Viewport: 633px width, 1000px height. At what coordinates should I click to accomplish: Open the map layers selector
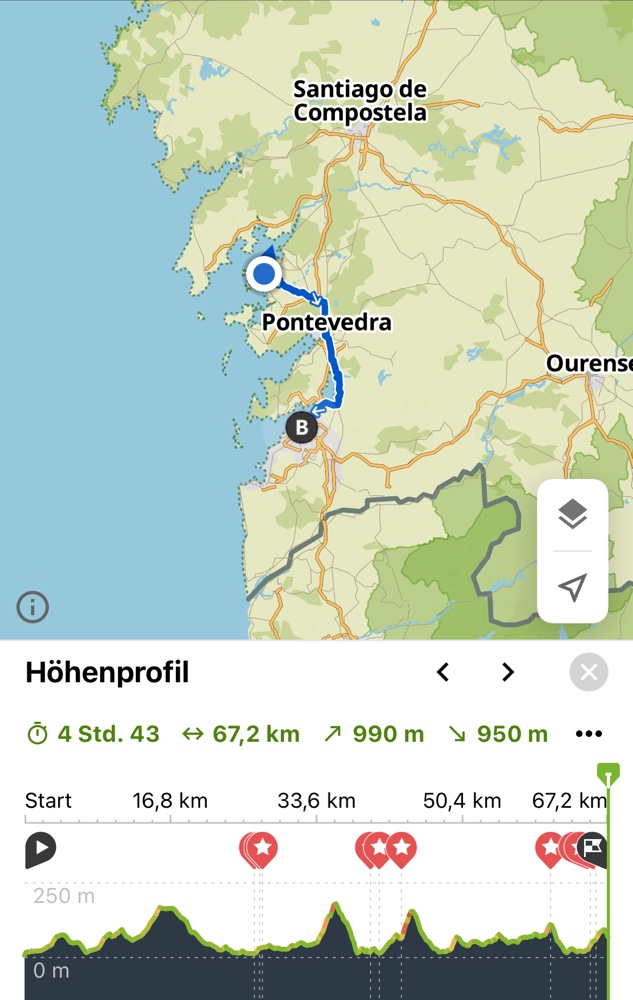(x=572, y=515)
